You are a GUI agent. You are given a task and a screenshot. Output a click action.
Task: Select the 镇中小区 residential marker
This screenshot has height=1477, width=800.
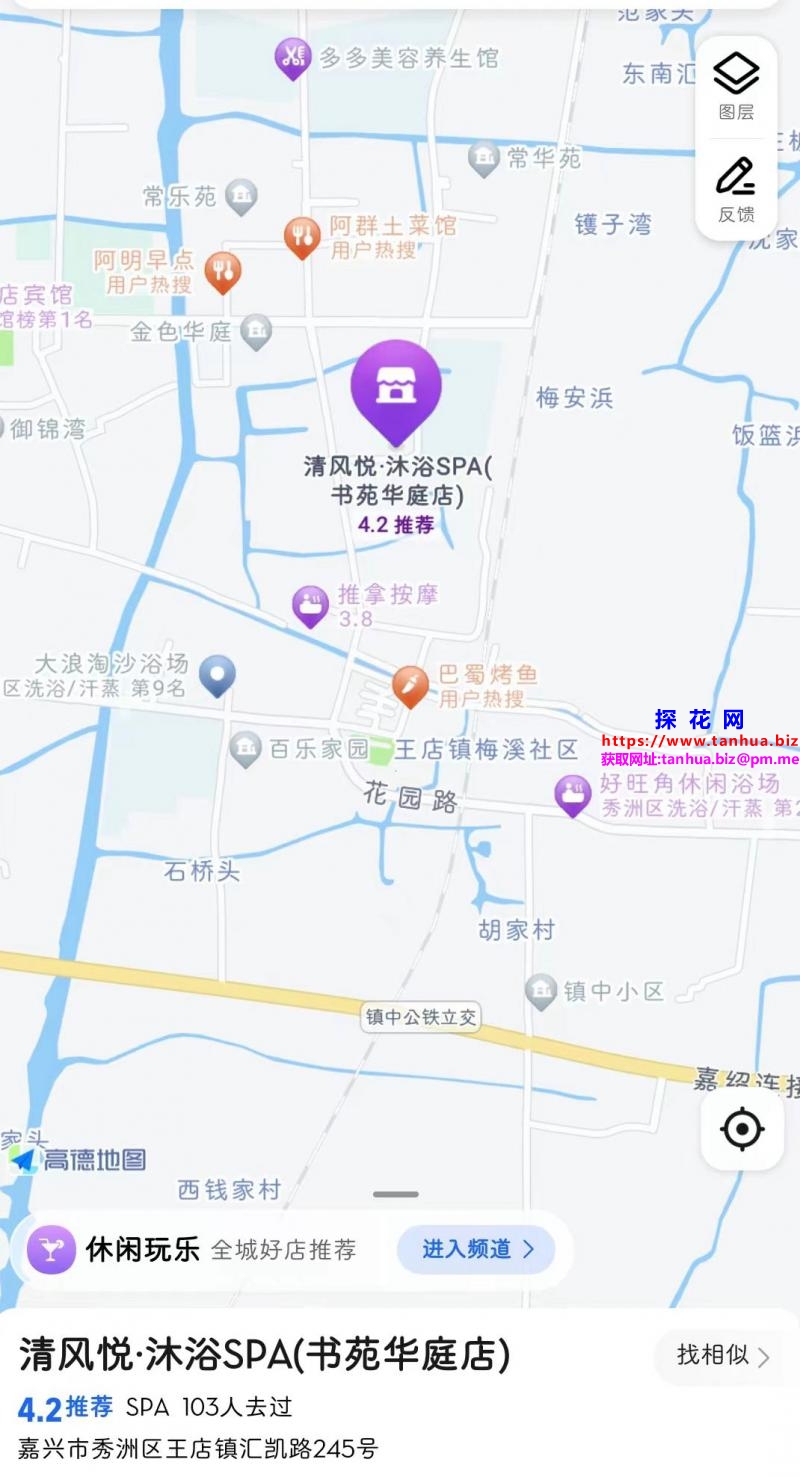[541, 991]
